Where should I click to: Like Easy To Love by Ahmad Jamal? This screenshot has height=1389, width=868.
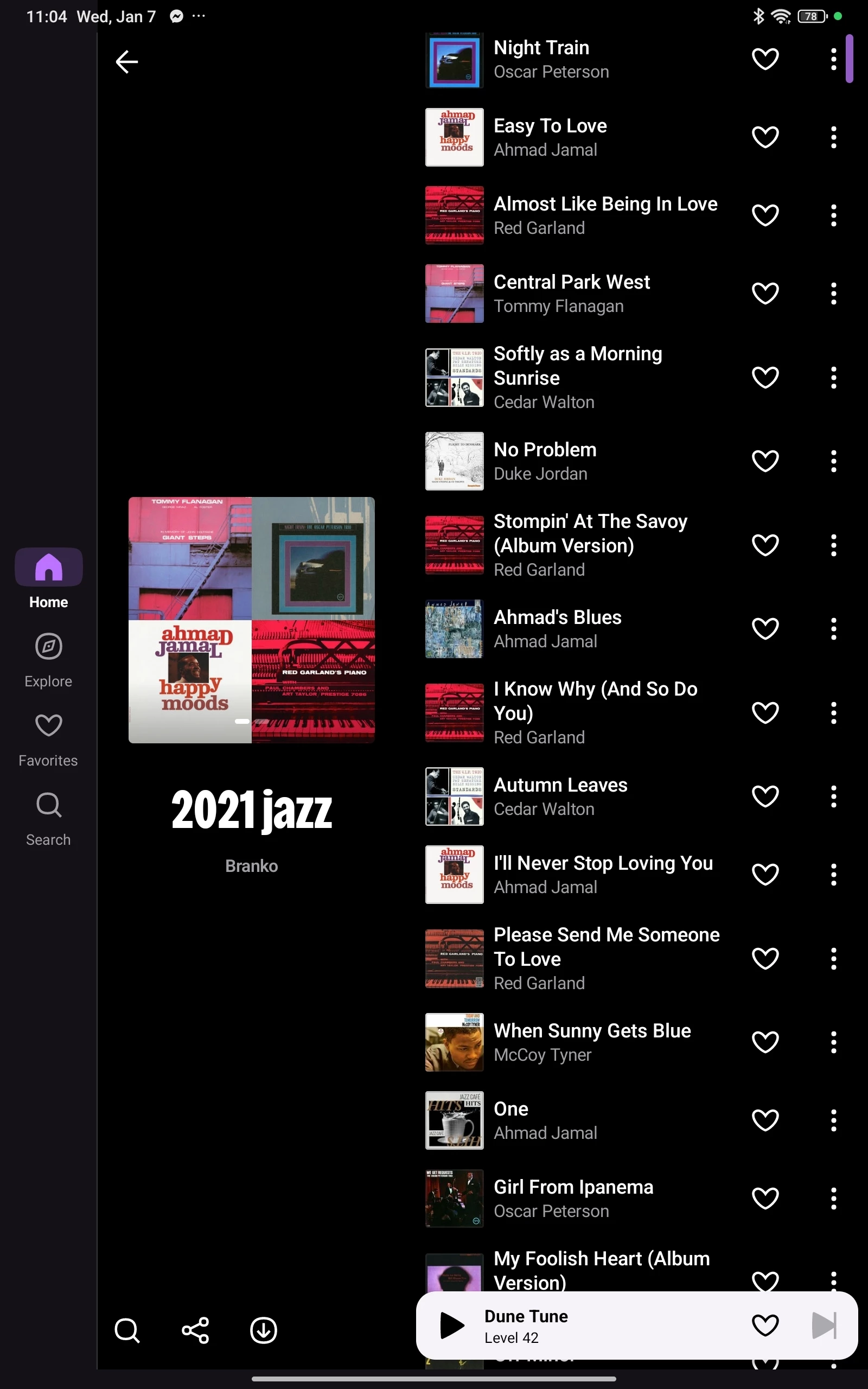(x=765, y=137)
